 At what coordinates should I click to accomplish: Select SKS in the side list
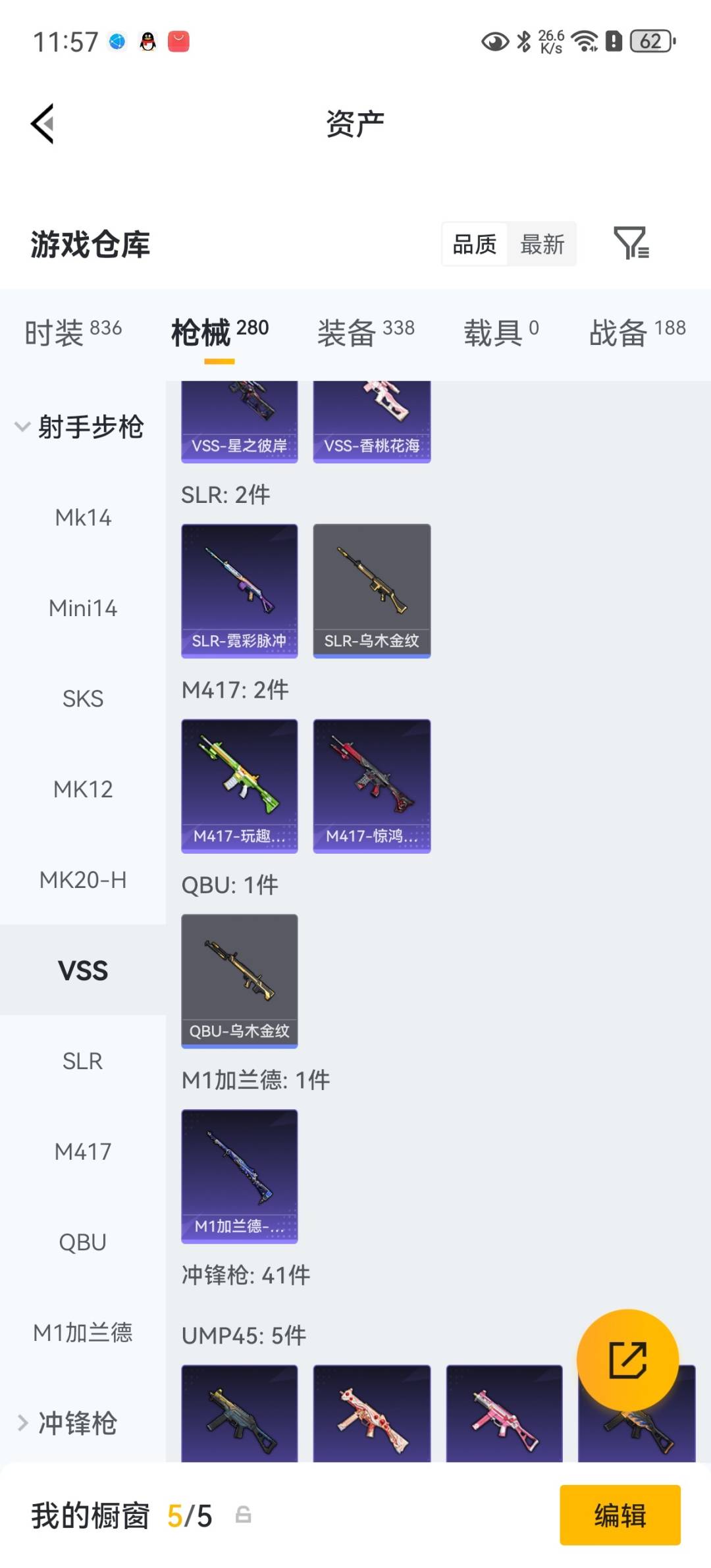click(83, 698)
